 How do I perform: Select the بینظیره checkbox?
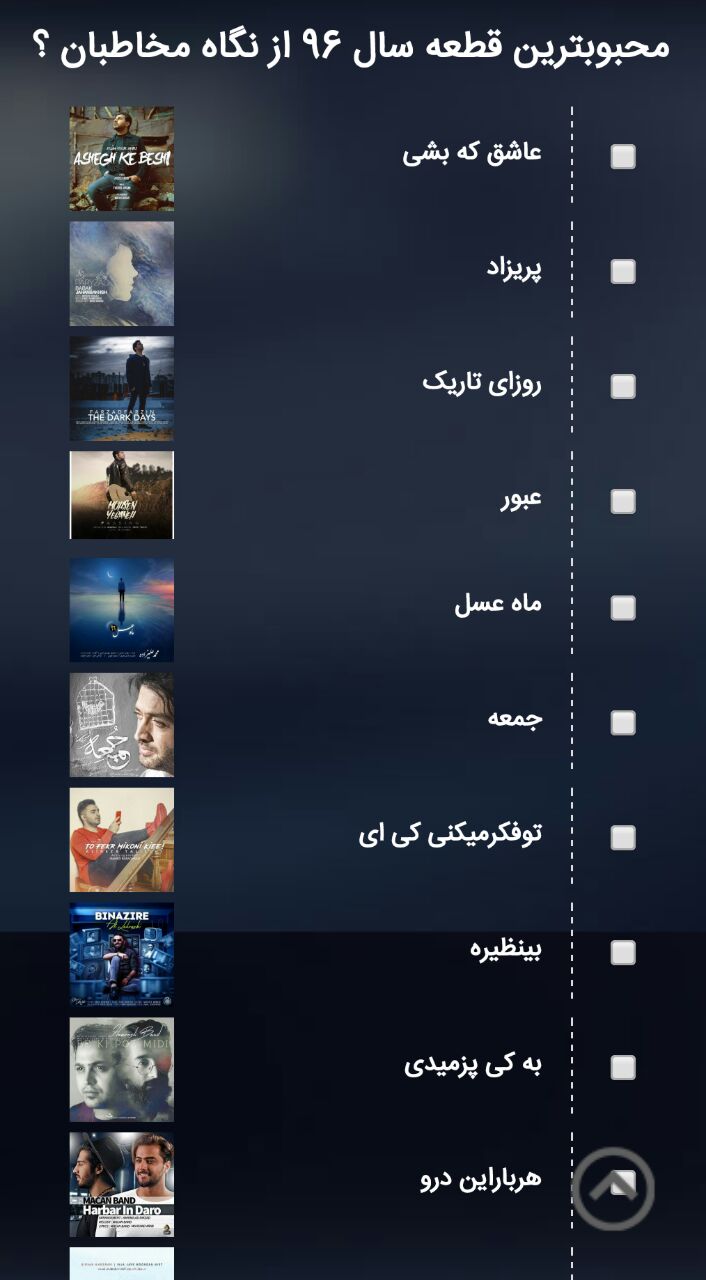(623, 953)
